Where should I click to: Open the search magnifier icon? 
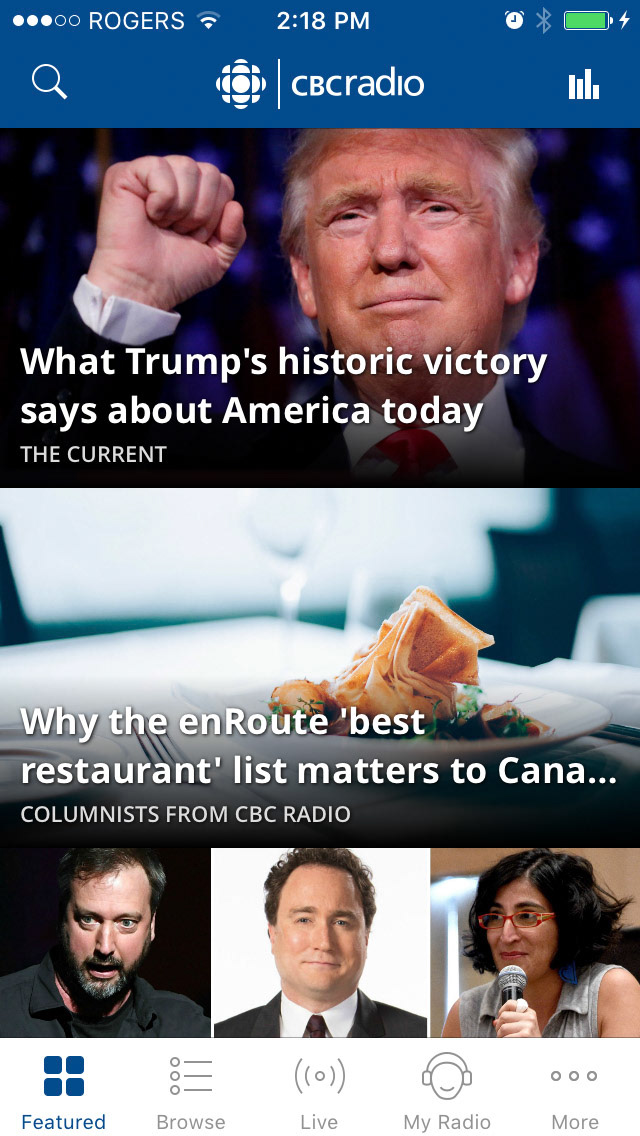pyautogui.click(x=49, y=83)
